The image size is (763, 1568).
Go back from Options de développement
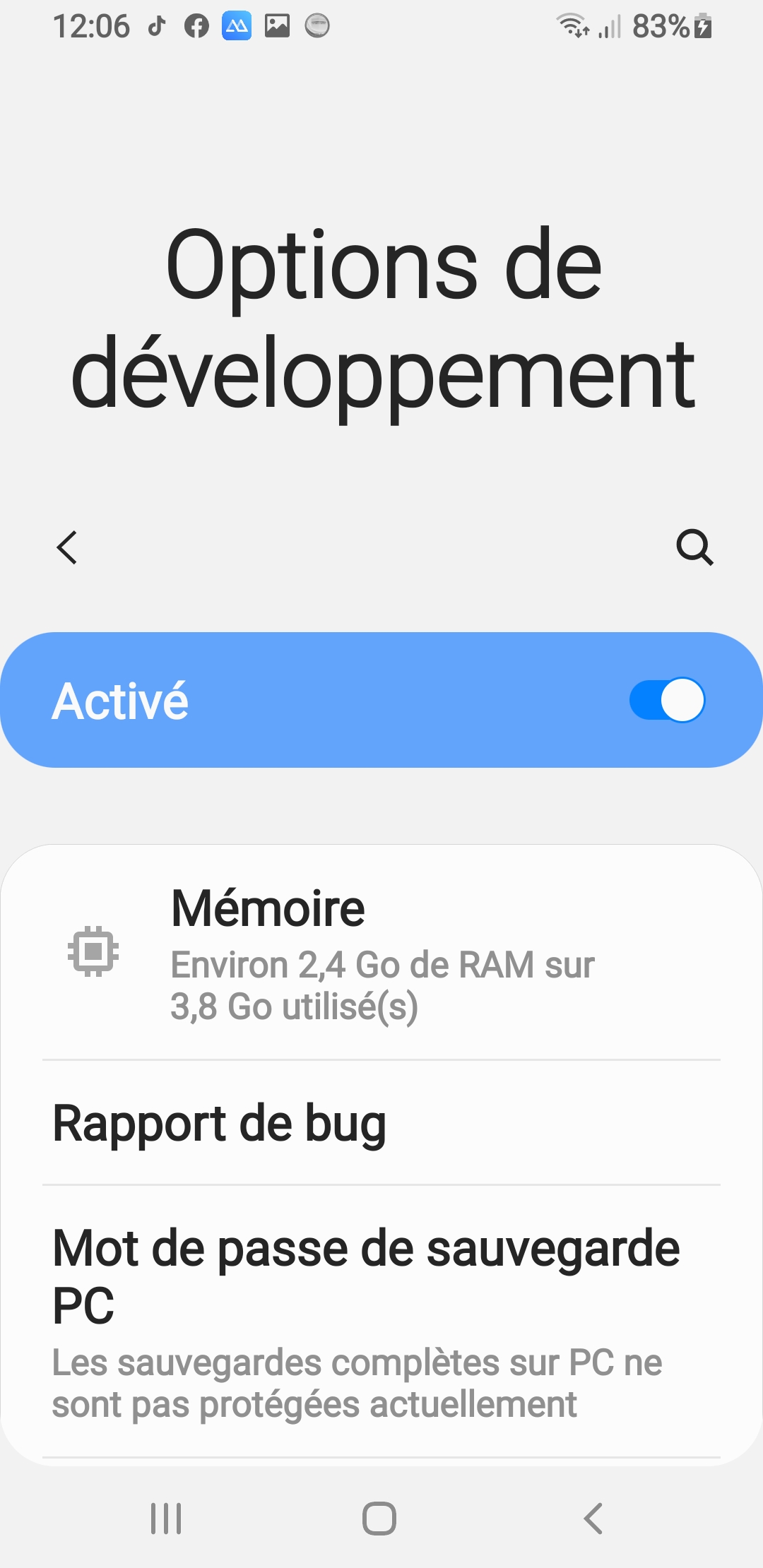click(x=67, y=547)
